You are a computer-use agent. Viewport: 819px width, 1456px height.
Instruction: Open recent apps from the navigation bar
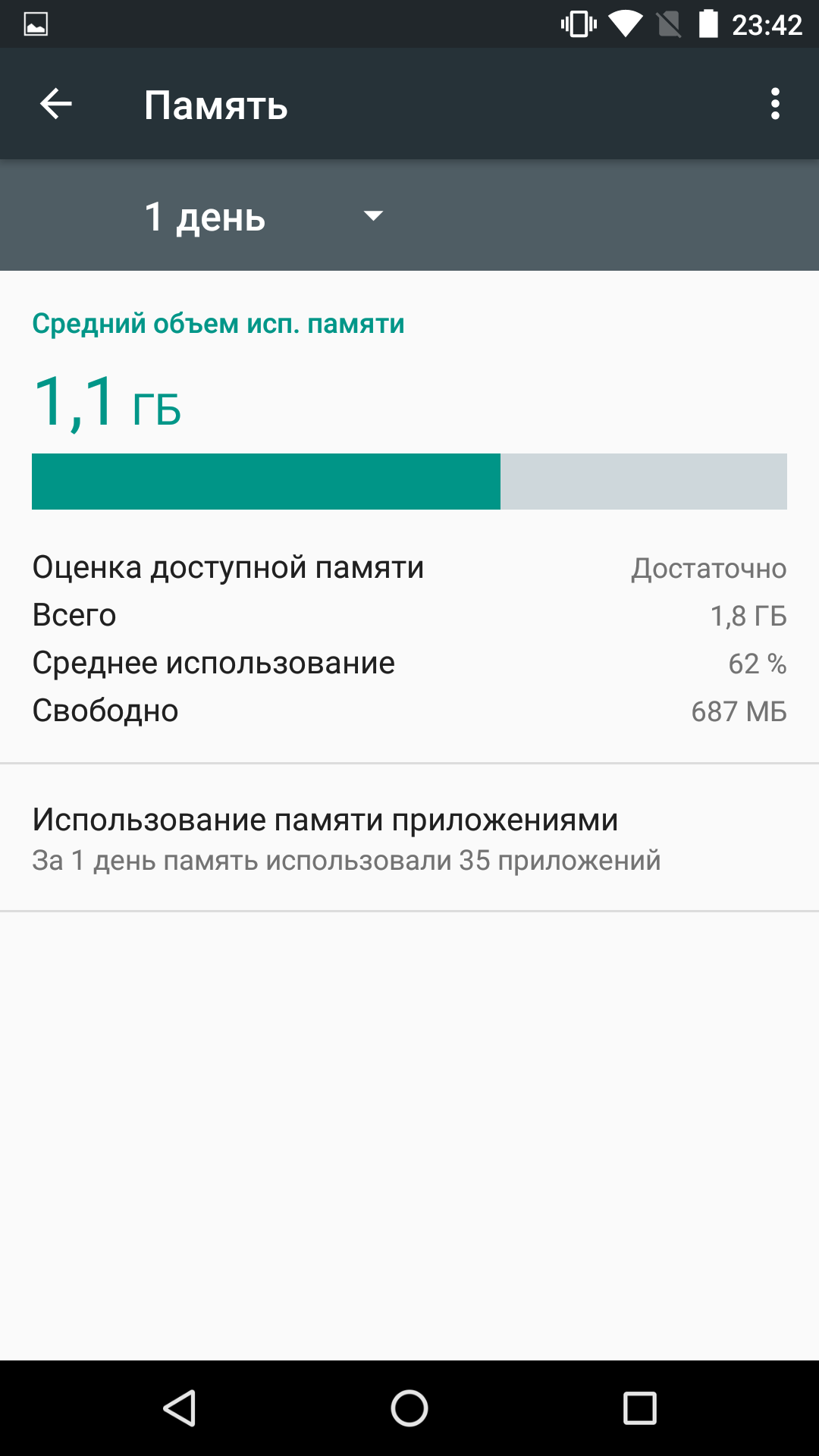(x=639, y=1408)
